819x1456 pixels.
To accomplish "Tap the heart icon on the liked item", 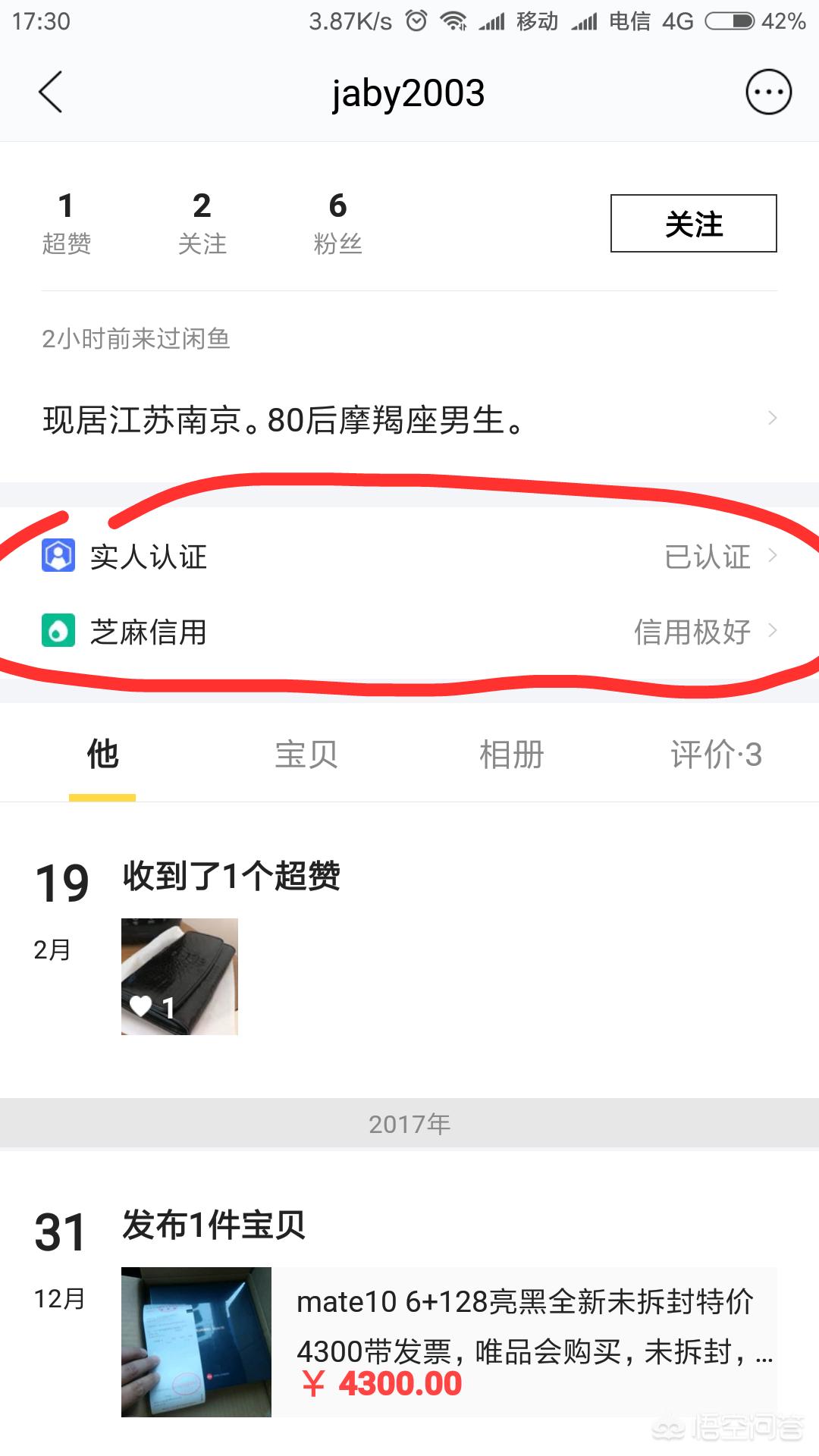I will coord(141,1006).
